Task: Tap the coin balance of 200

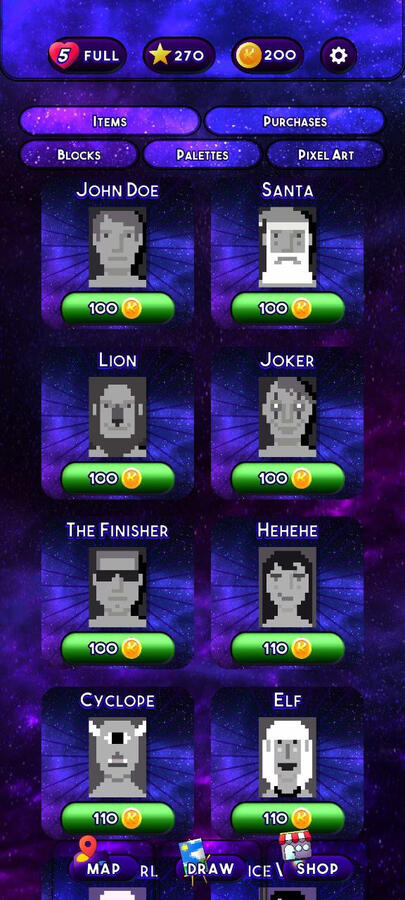Action: (x=267, y=55)
